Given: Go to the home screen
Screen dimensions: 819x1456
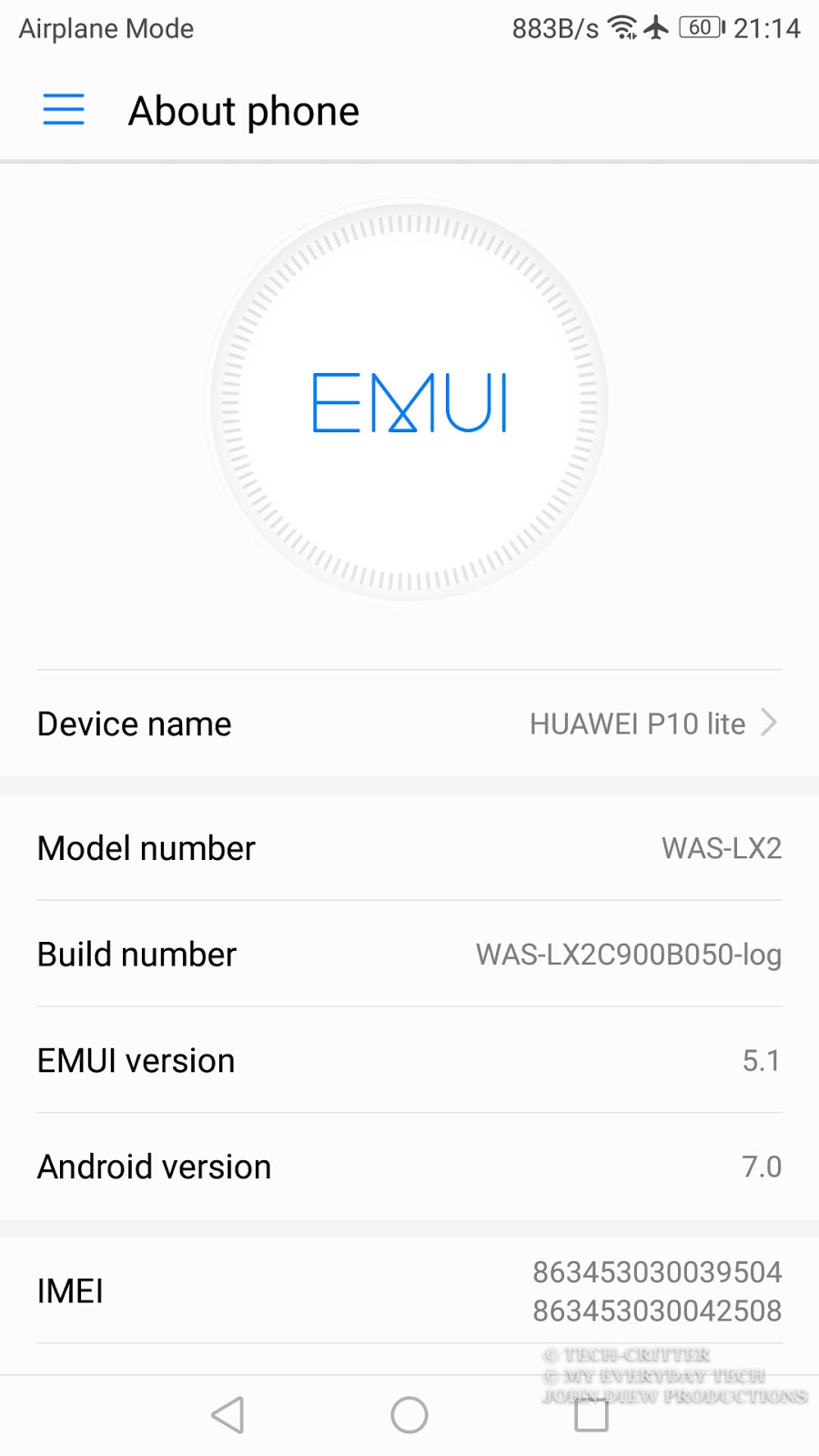Looking at the screenshot, I should point(409,1415).
